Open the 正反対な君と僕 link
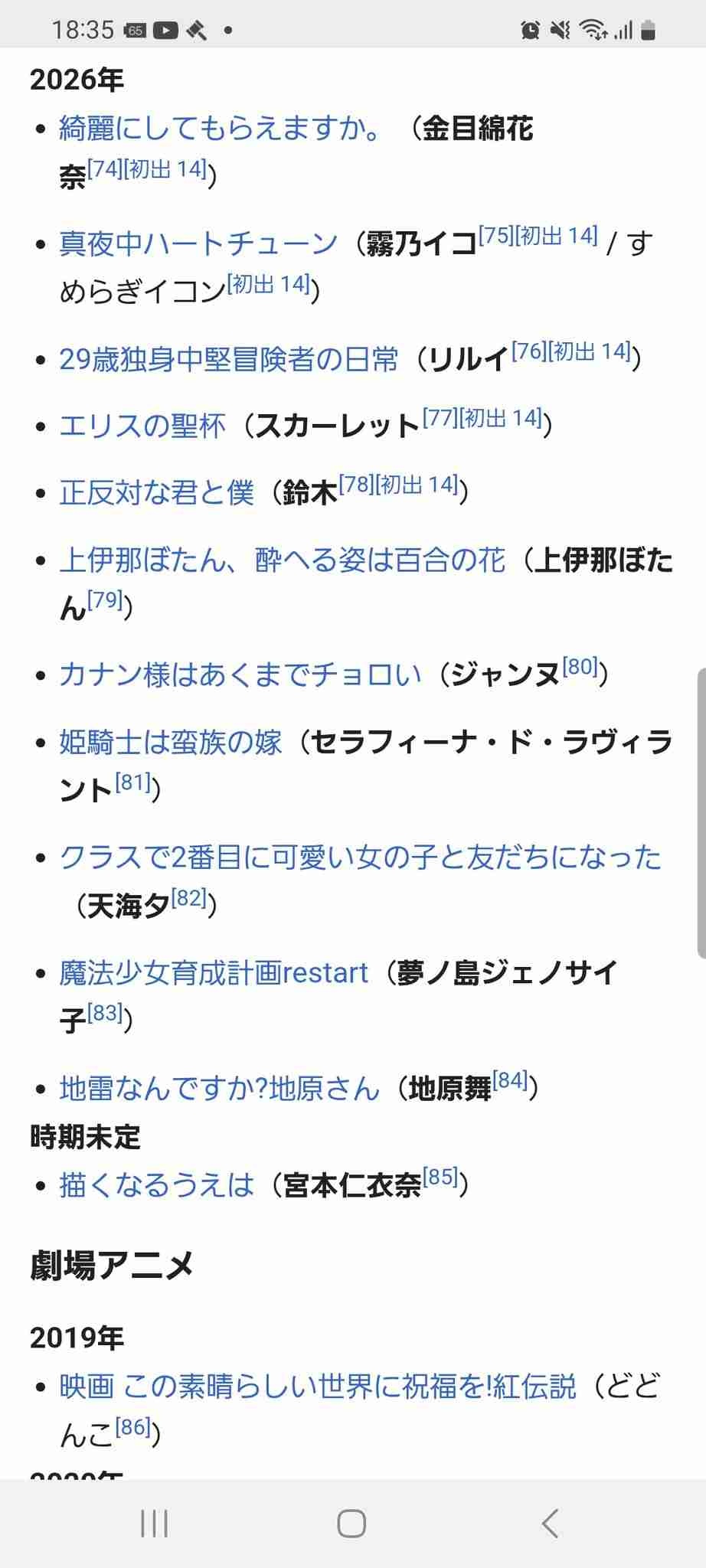Screen dimensions: 706x1568 pos(156,493)
